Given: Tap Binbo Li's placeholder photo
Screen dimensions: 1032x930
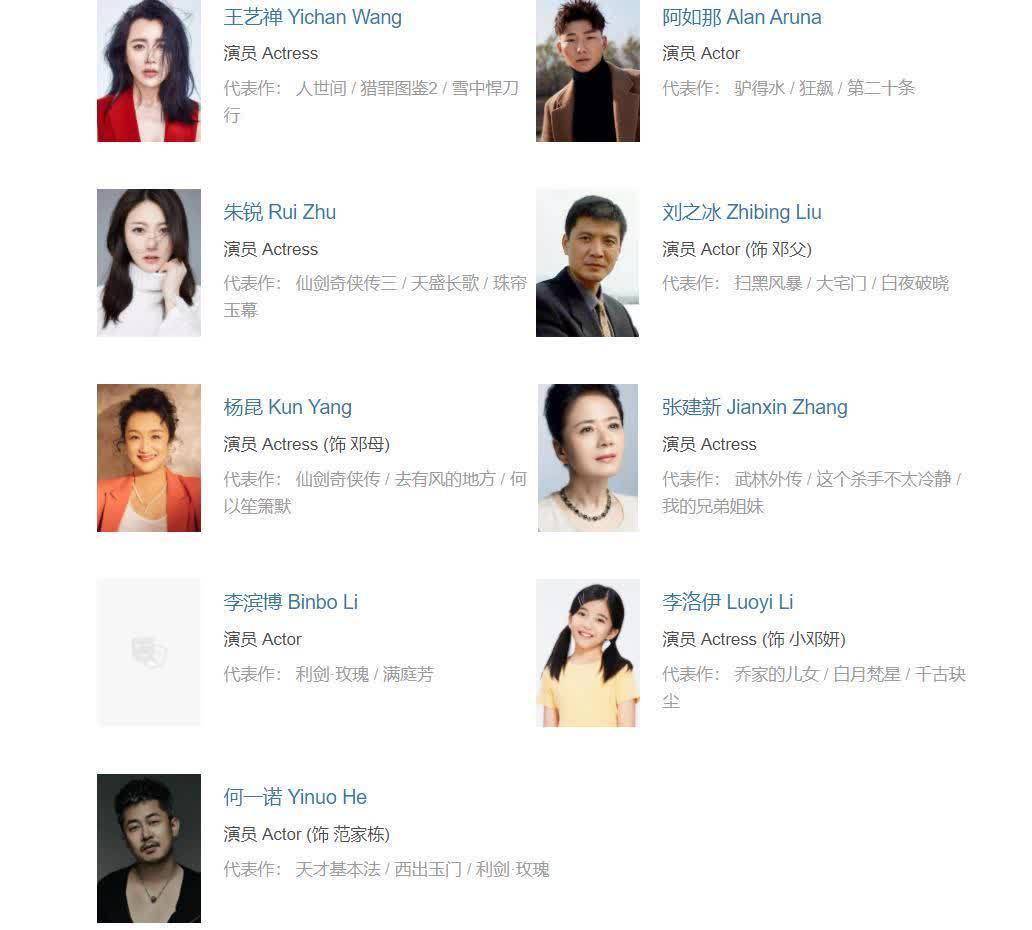Looking at the screenshot, I should (149, 652).
